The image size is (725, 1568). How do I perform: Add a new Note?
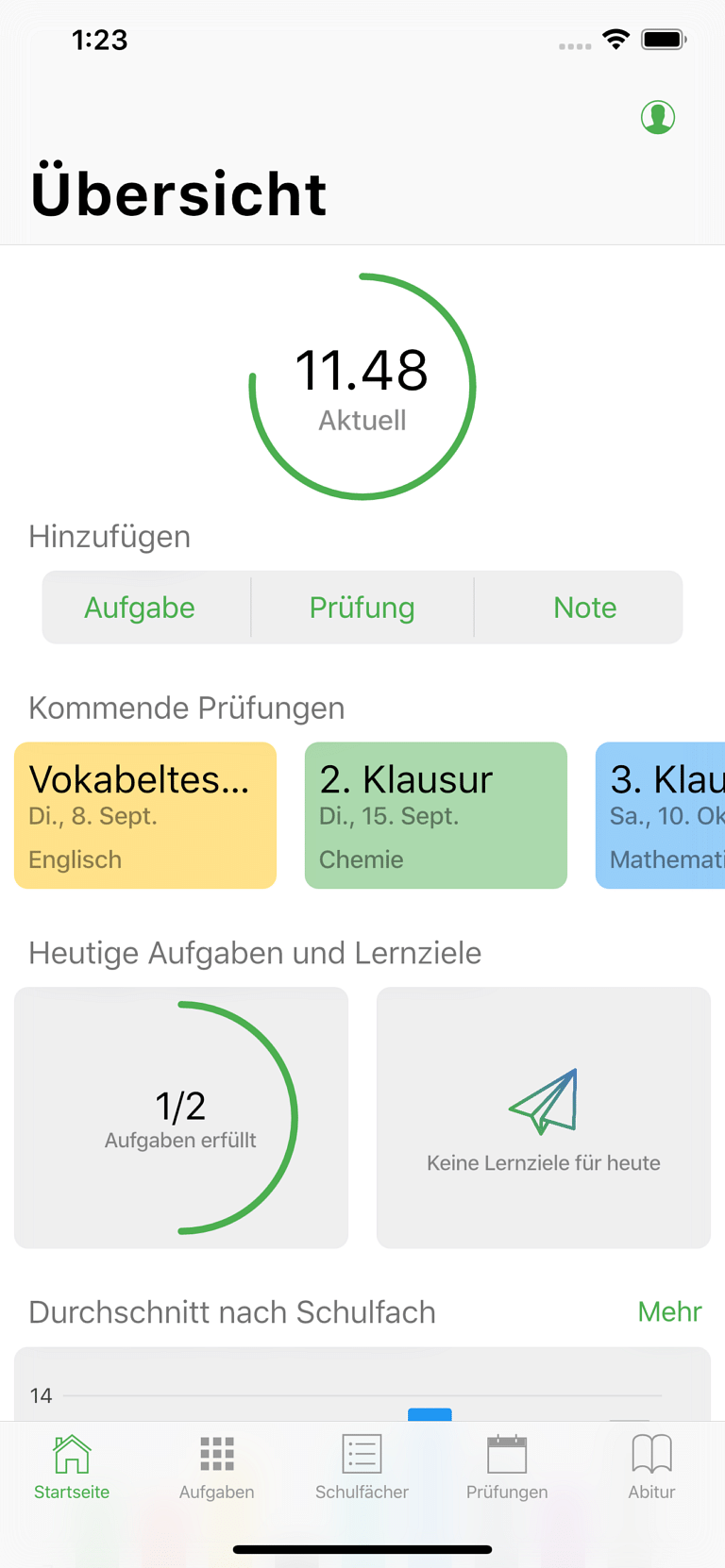click(x=584, y=608)
